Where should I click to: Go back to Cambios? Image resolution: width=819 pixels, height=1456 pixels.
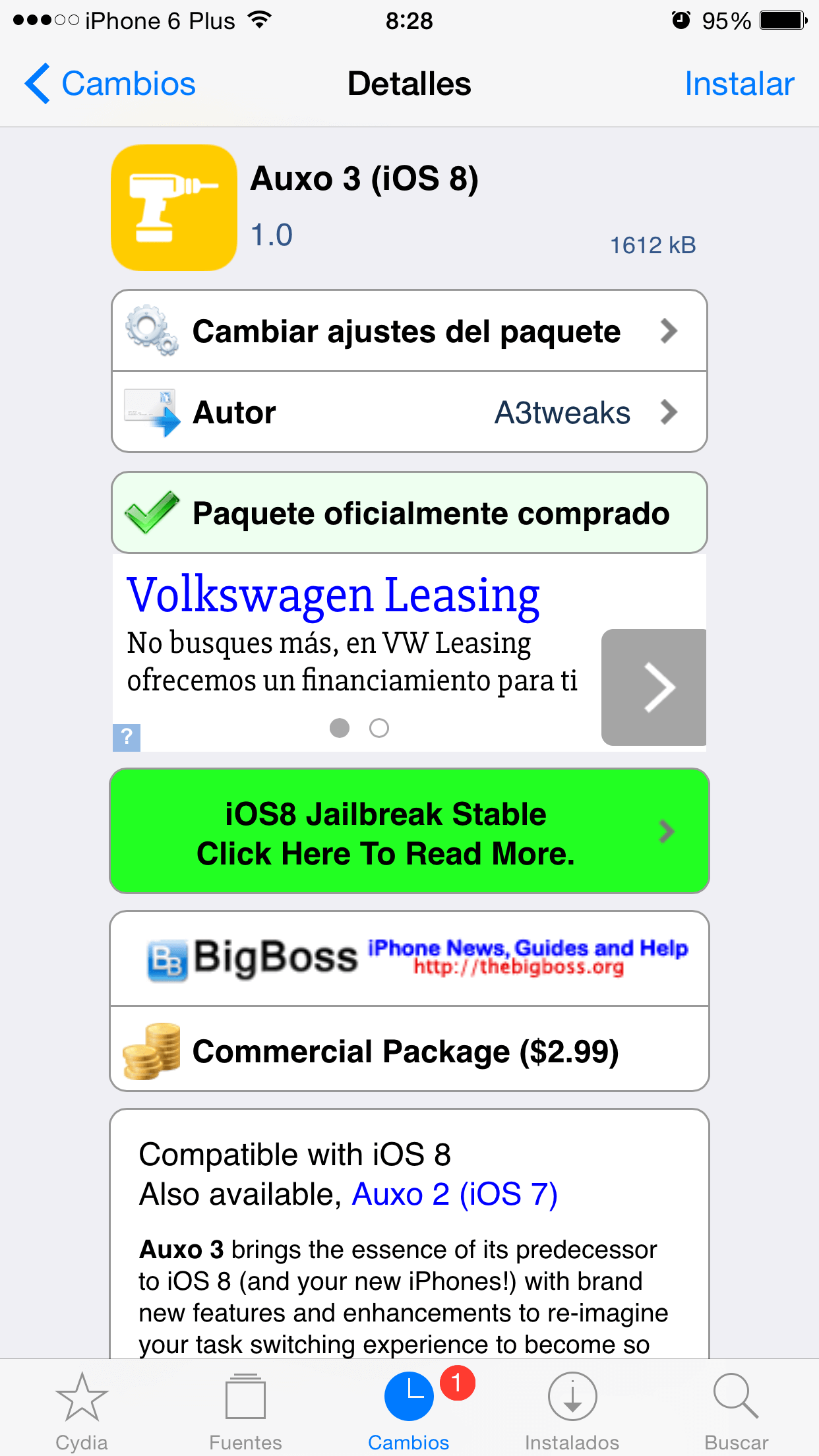[x=110, y=84]
